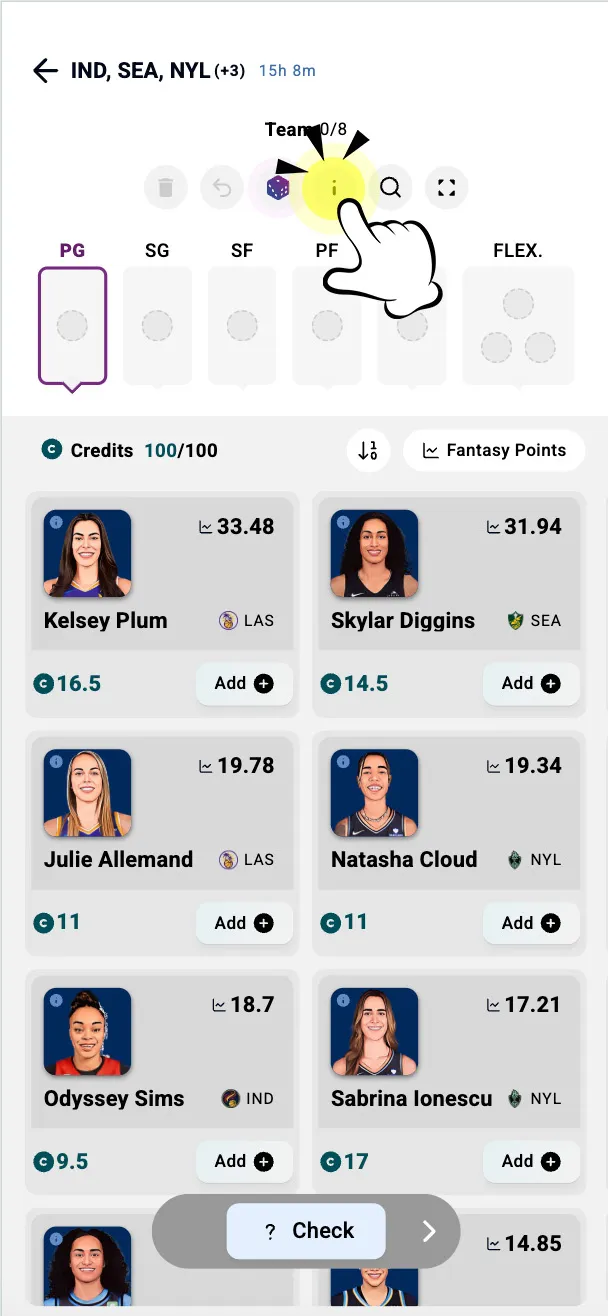Add Julie Allemand to the team
Viewport: 608px width, 1316px height.
tap(244, 923)
